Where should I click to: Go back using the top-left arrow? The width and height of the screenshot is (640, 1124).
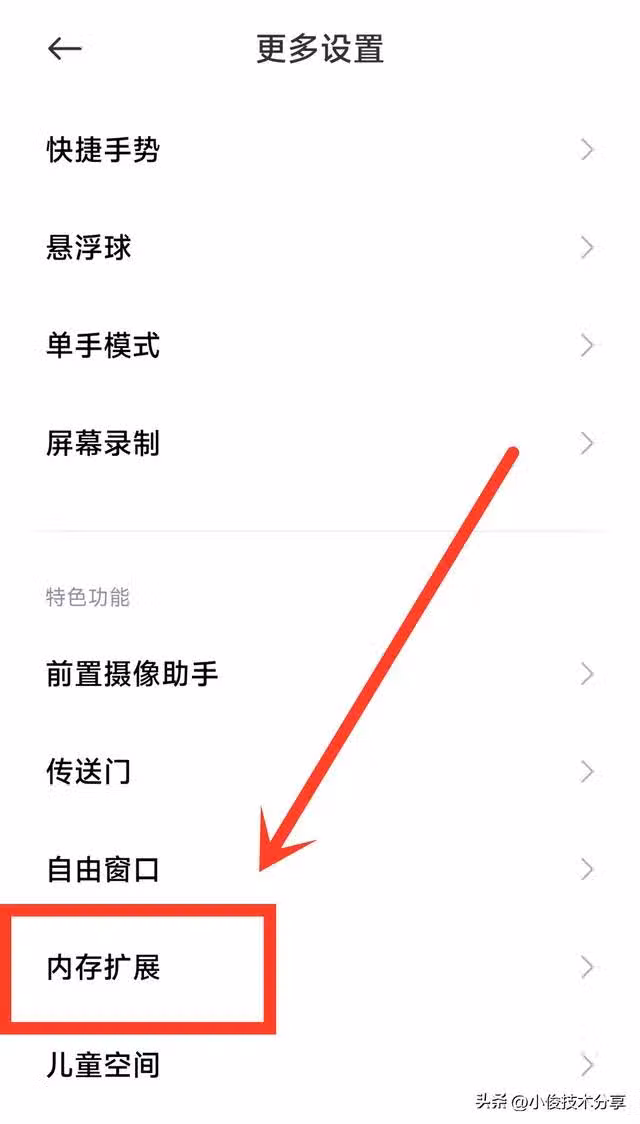[x=65, y=49]
